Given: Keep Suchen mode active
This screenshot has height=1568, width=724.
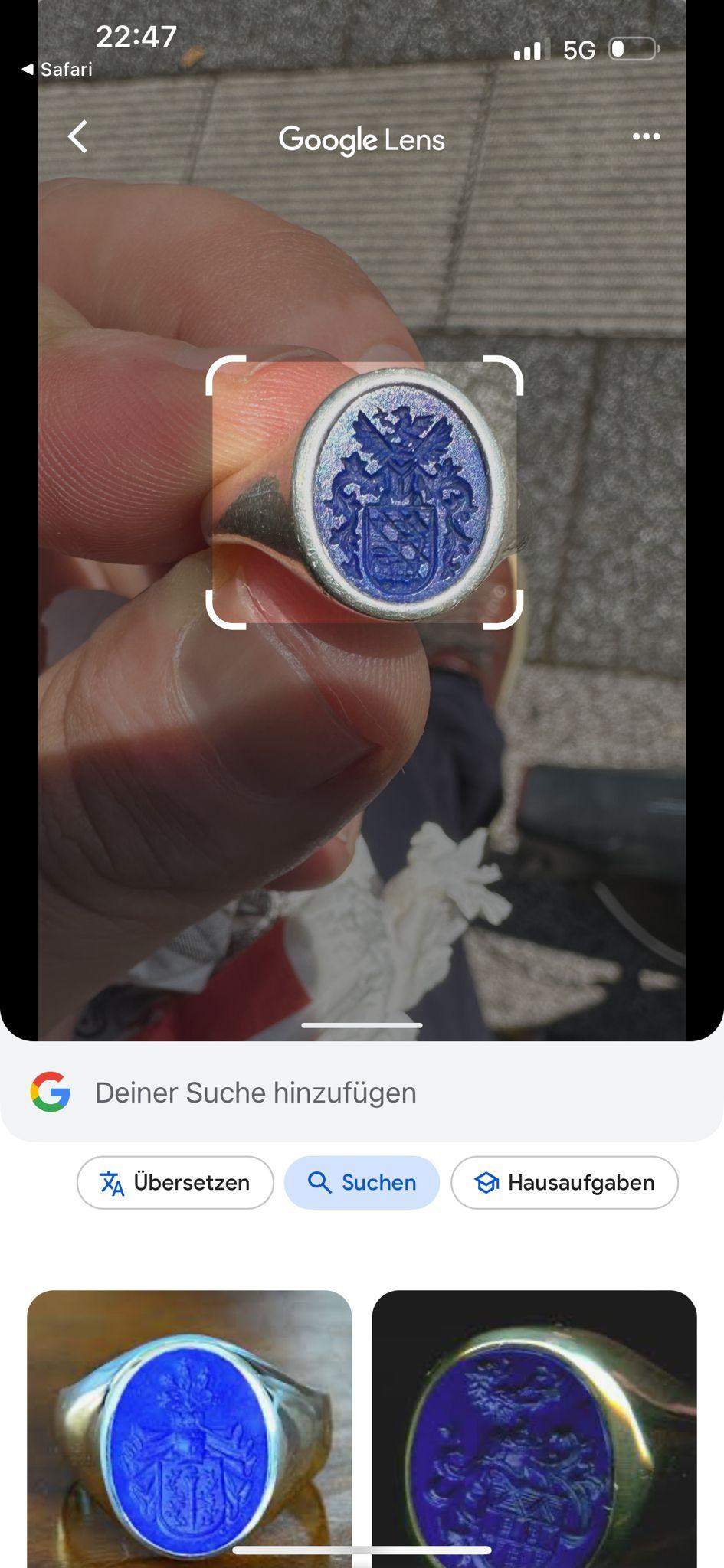Looking at the screenshot, I should (x=361, y=1182).
